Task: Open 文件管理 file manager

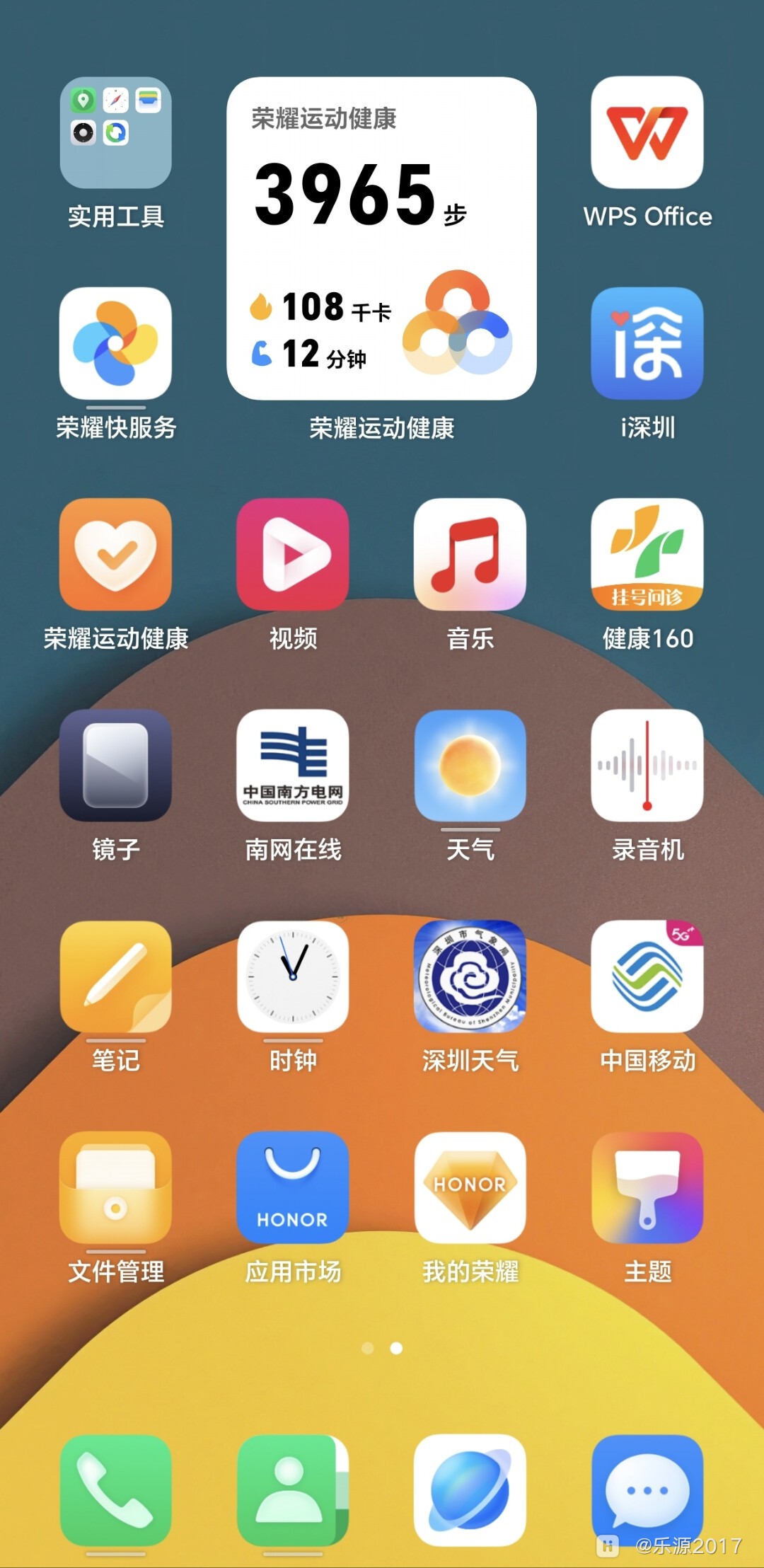Action: (x=115, y=1187)
